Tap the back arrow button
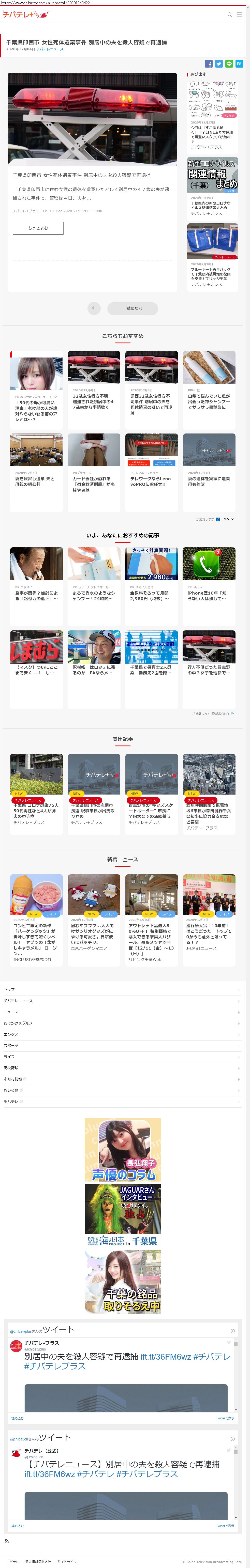The width and height of the screenshot is (250, 1568). point(94,308)
